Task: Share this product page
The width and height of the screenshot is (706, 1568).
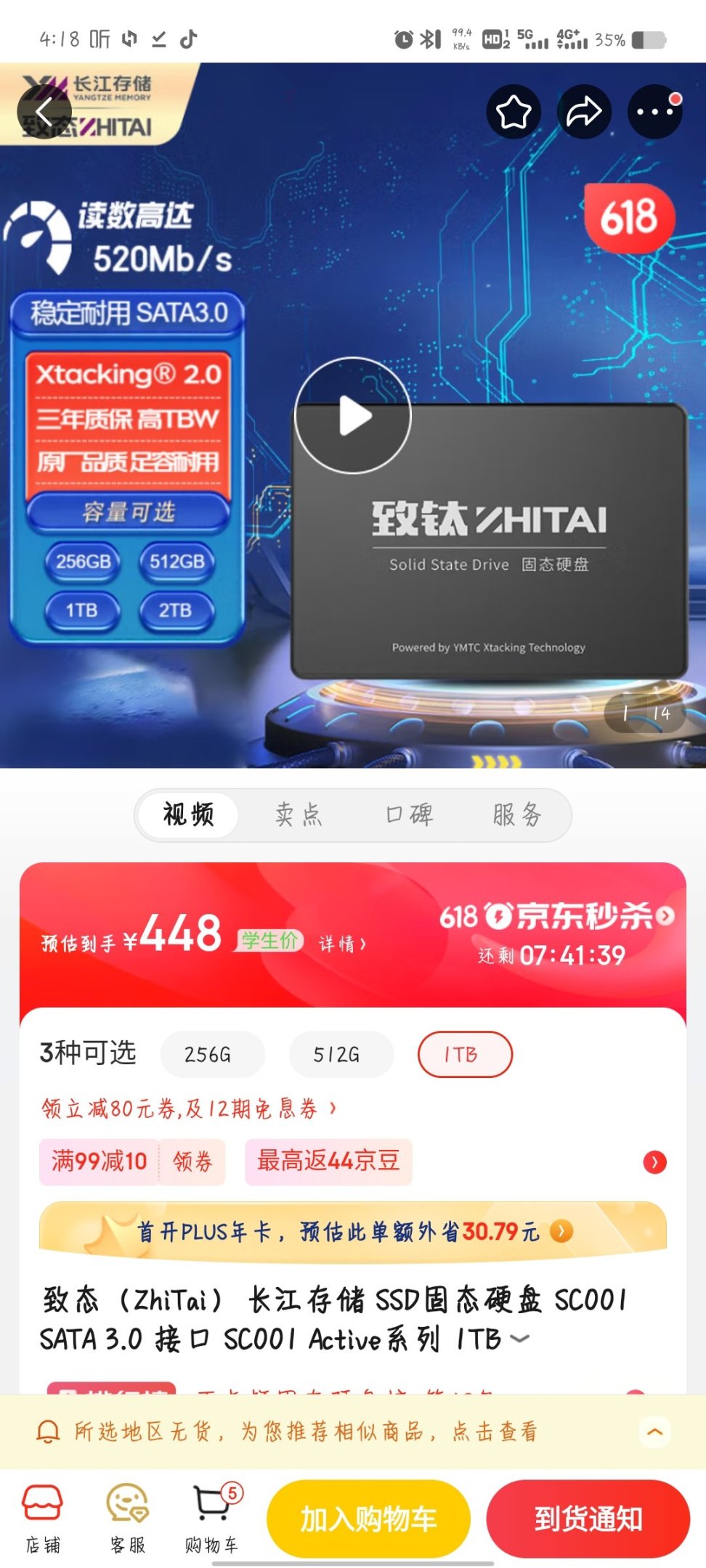Action: click(x=584, y=112)
